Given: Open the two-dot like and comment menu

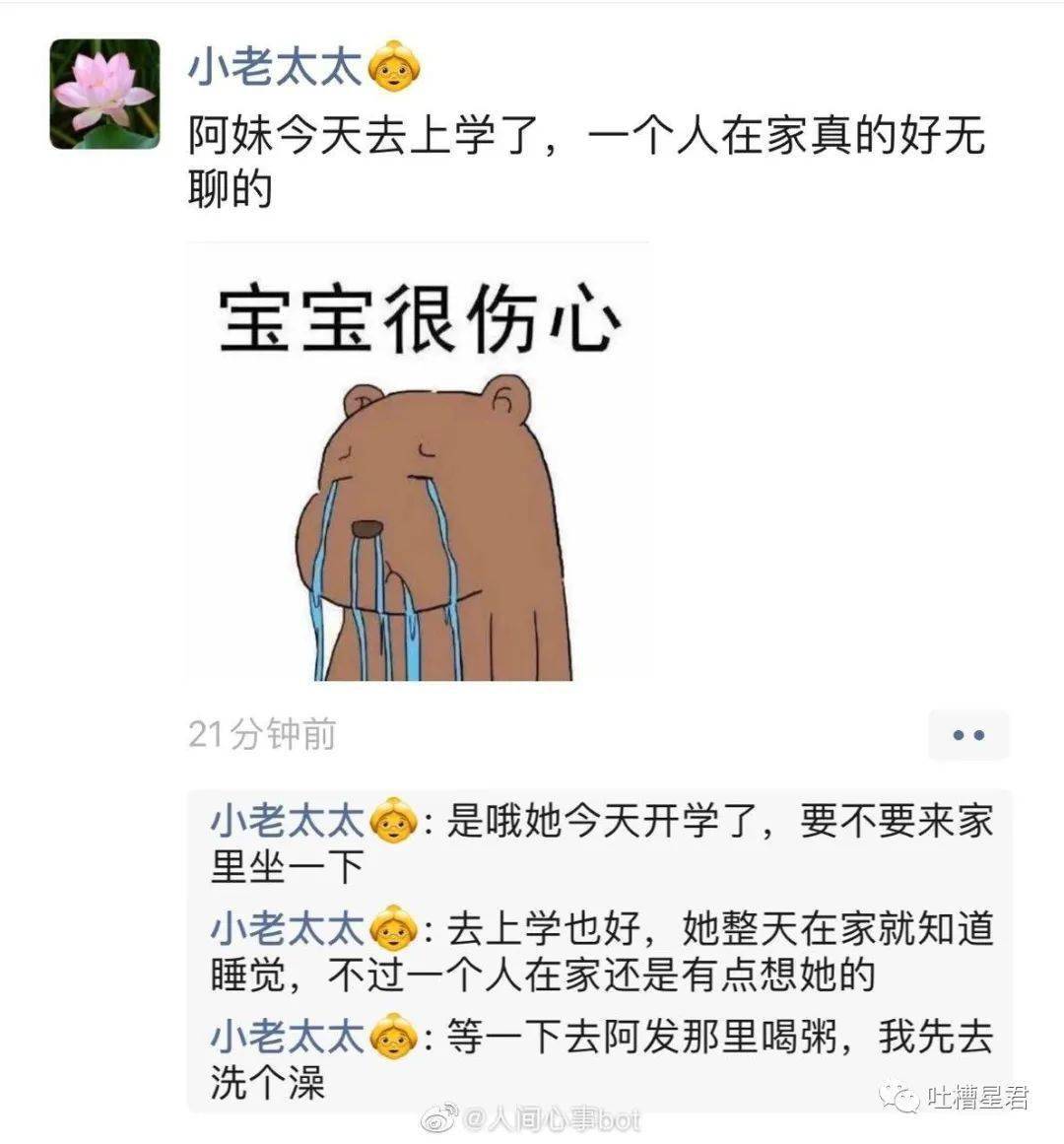Looking at the screenshot, I should click(x=968, y=735).
